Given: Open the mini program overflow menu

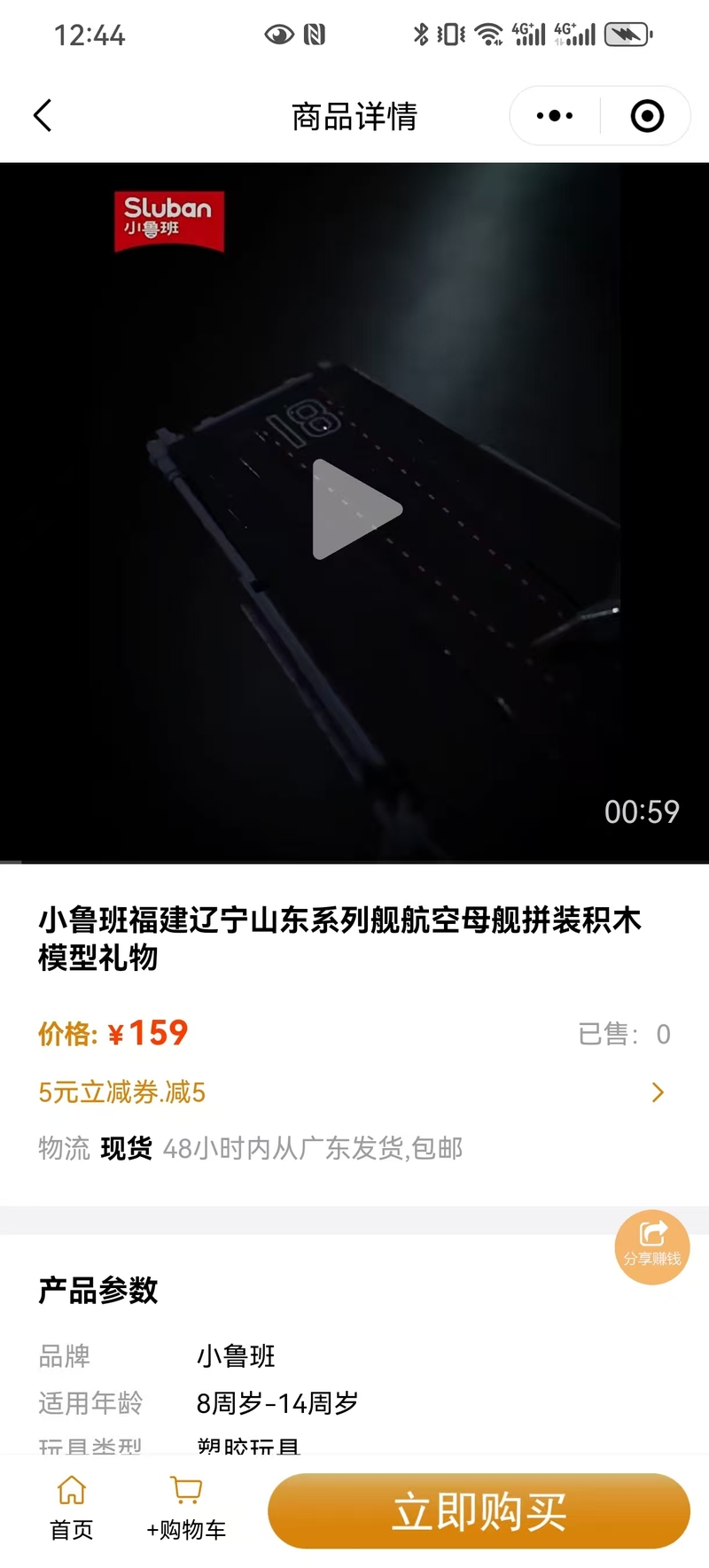Looking at the screenshot, I should pyautogui.click(x=555, y=116).
